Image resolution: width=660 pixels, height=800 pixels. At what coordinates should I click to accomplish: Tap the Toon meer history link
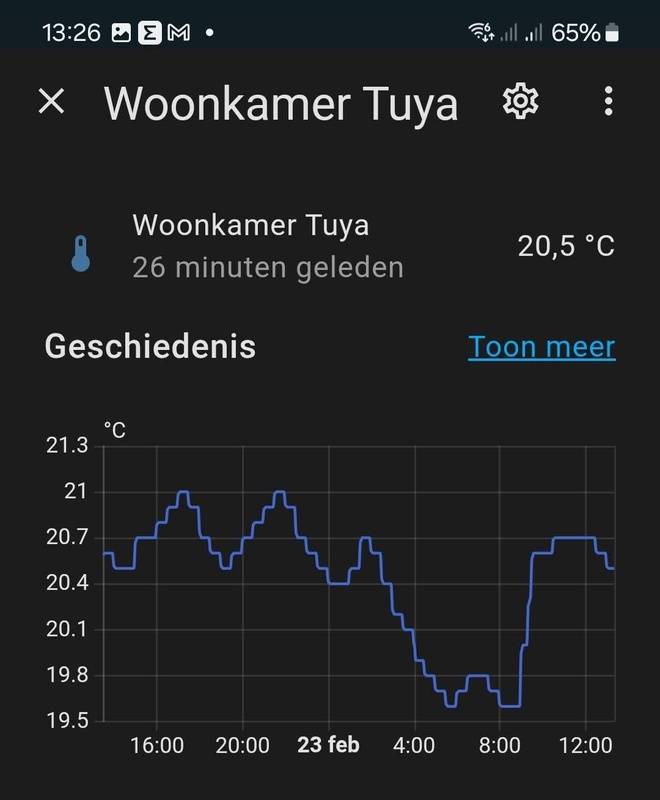click(541, 347)
